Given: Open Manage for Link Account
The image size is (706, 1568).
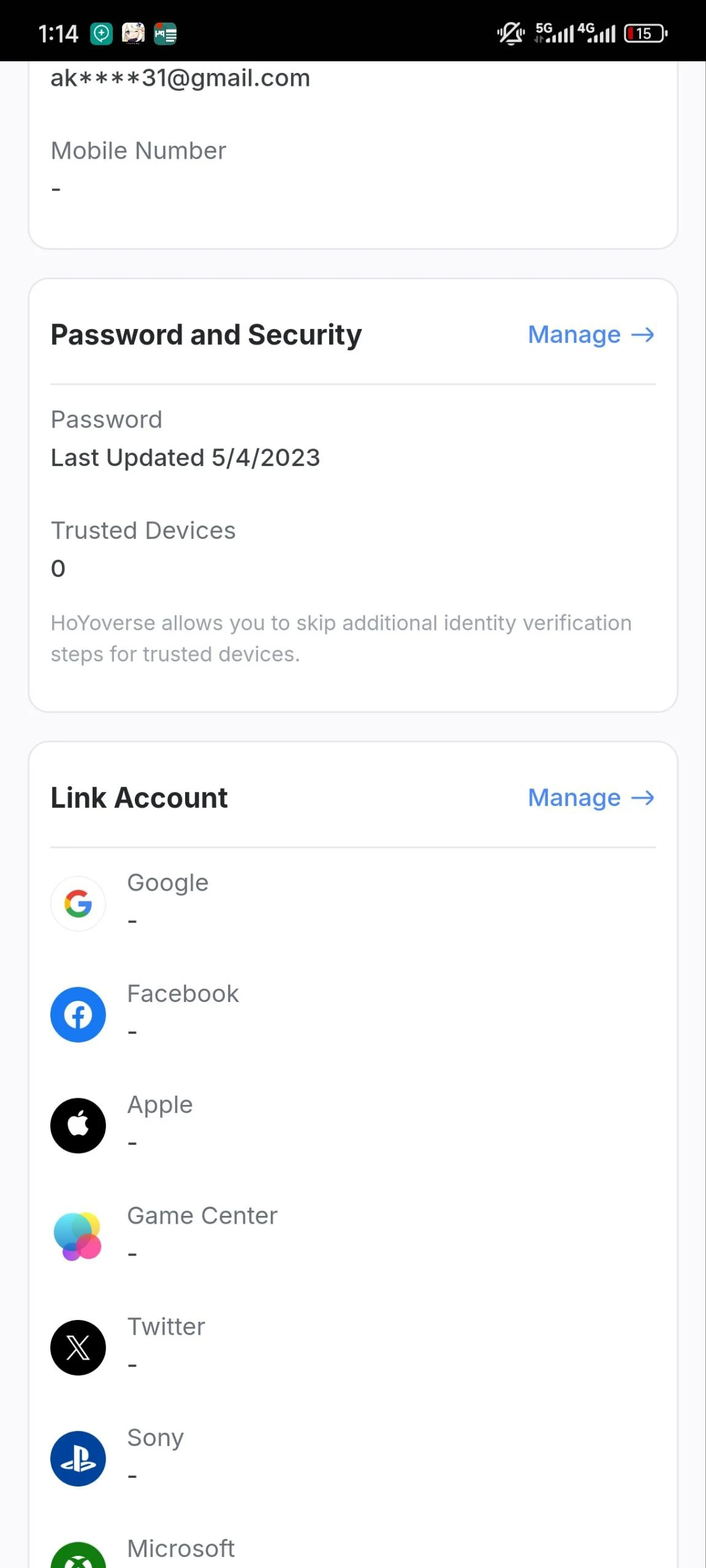Looking at the screenshot, I should (591, 798).
